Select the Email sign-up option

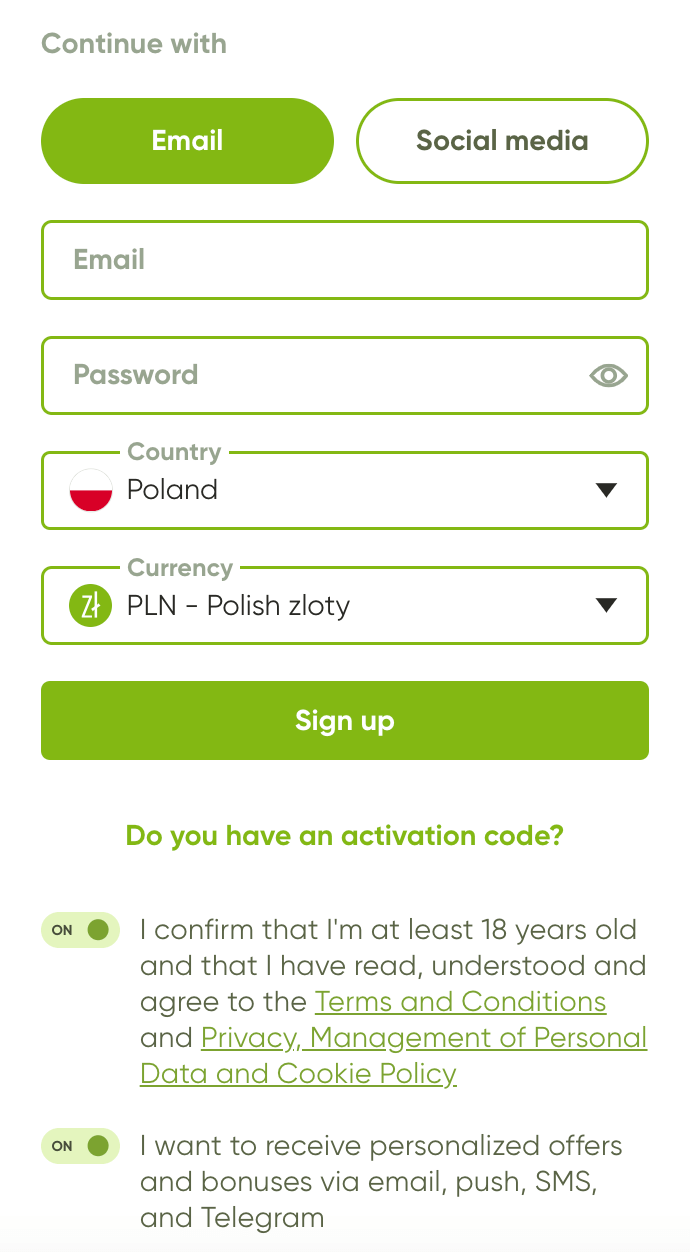(x=187, y=141)
